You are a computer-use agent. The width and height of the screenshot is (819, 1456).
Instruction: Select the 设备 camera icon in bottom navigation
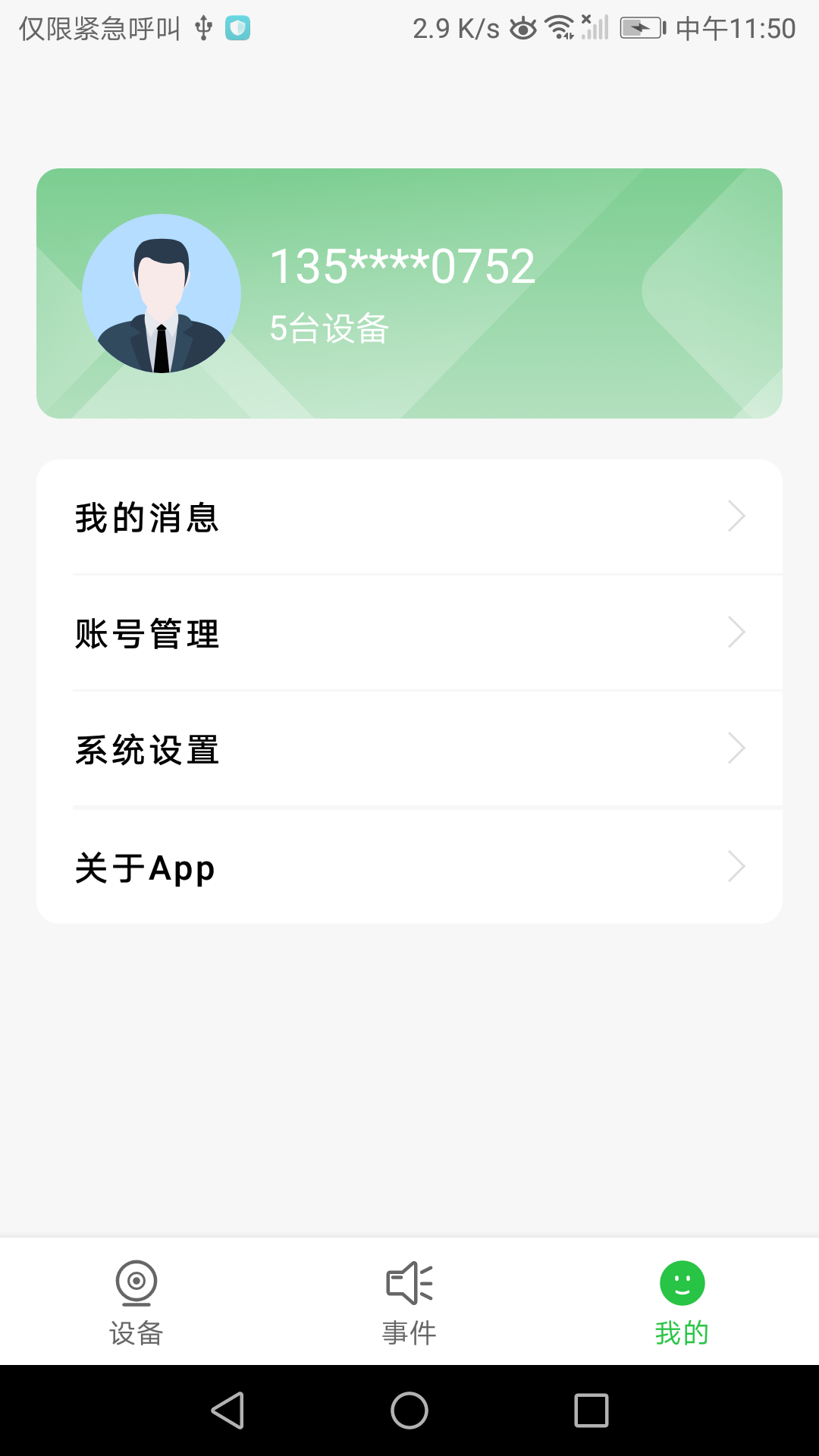pos(136,1282)
